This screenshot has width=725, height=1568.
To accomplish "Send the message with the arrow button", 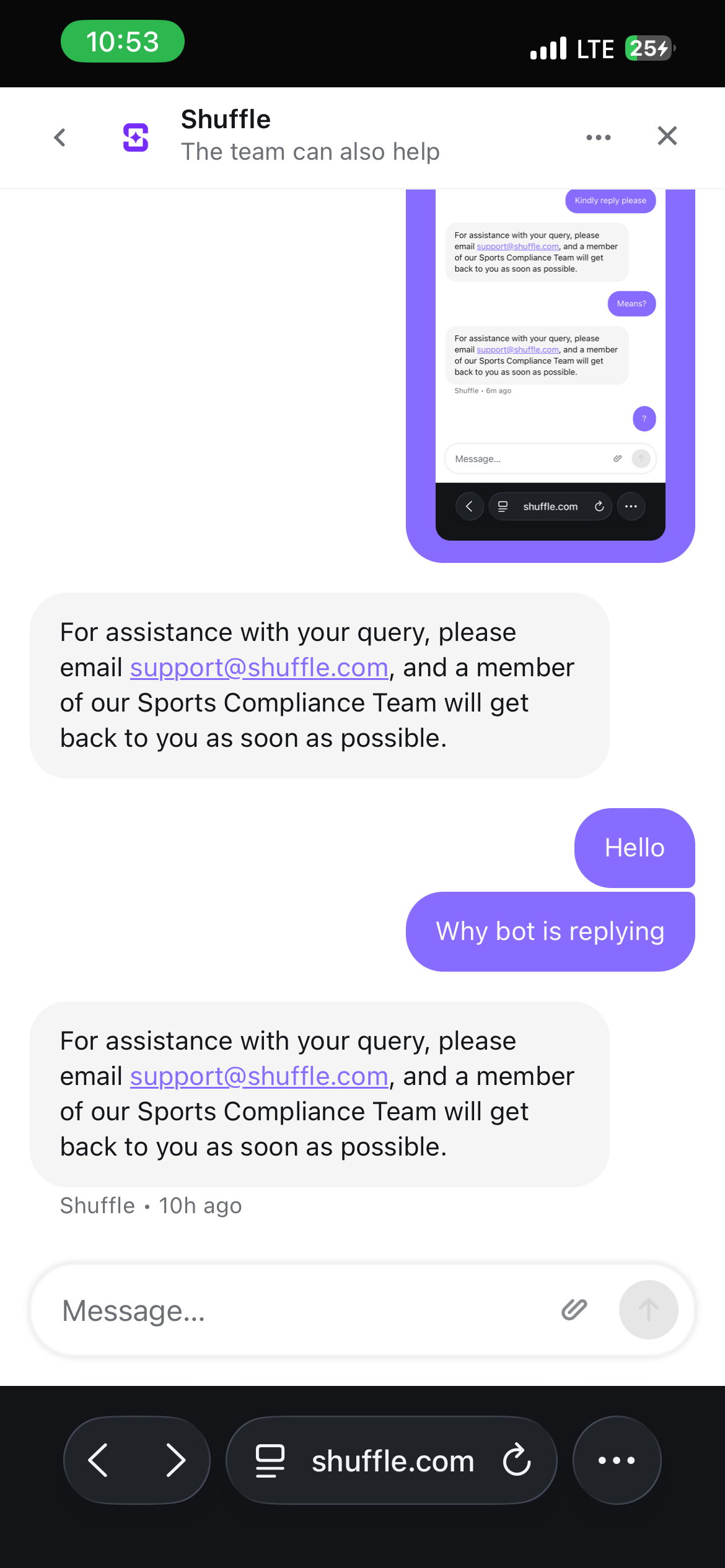I will coord(648,1310).
